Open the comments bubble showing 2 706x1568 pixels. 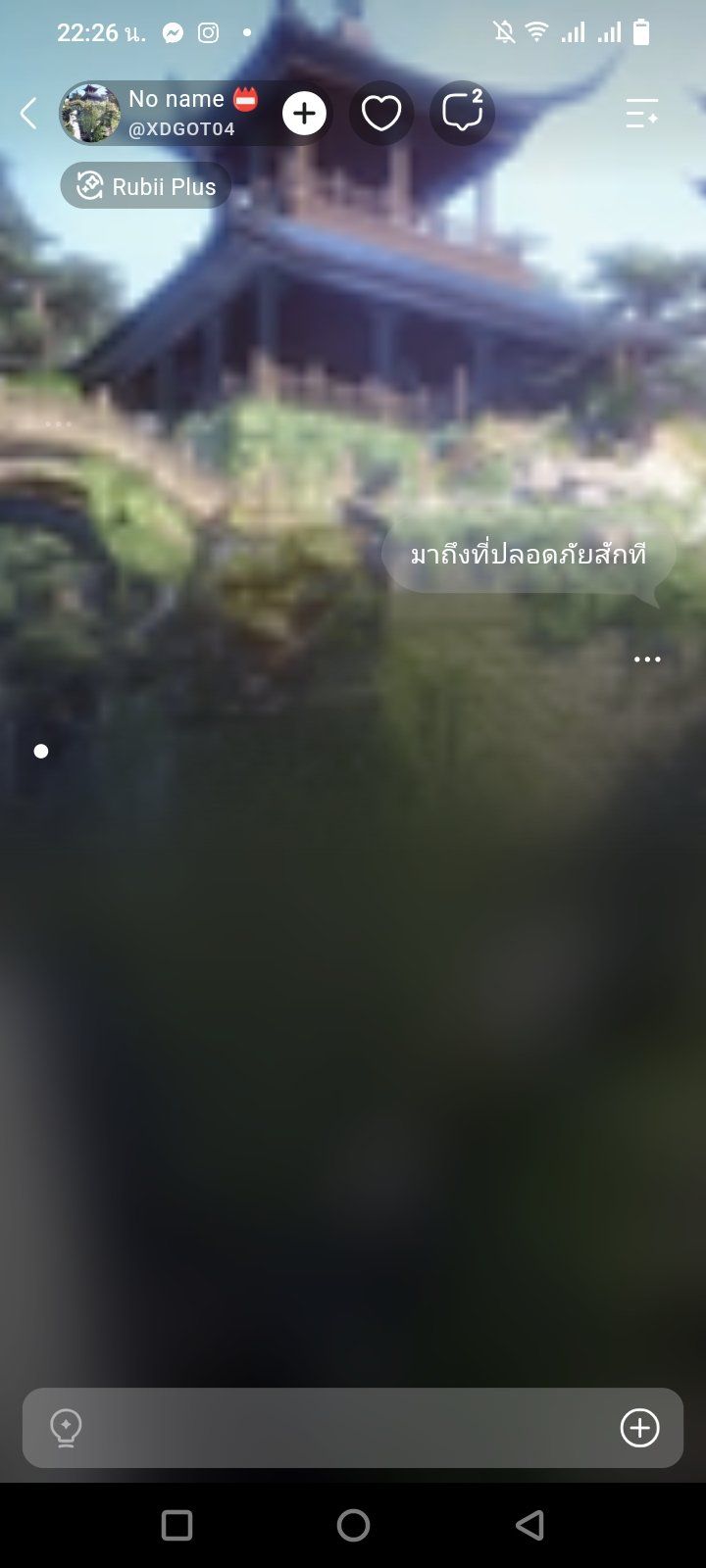(462, 114)
